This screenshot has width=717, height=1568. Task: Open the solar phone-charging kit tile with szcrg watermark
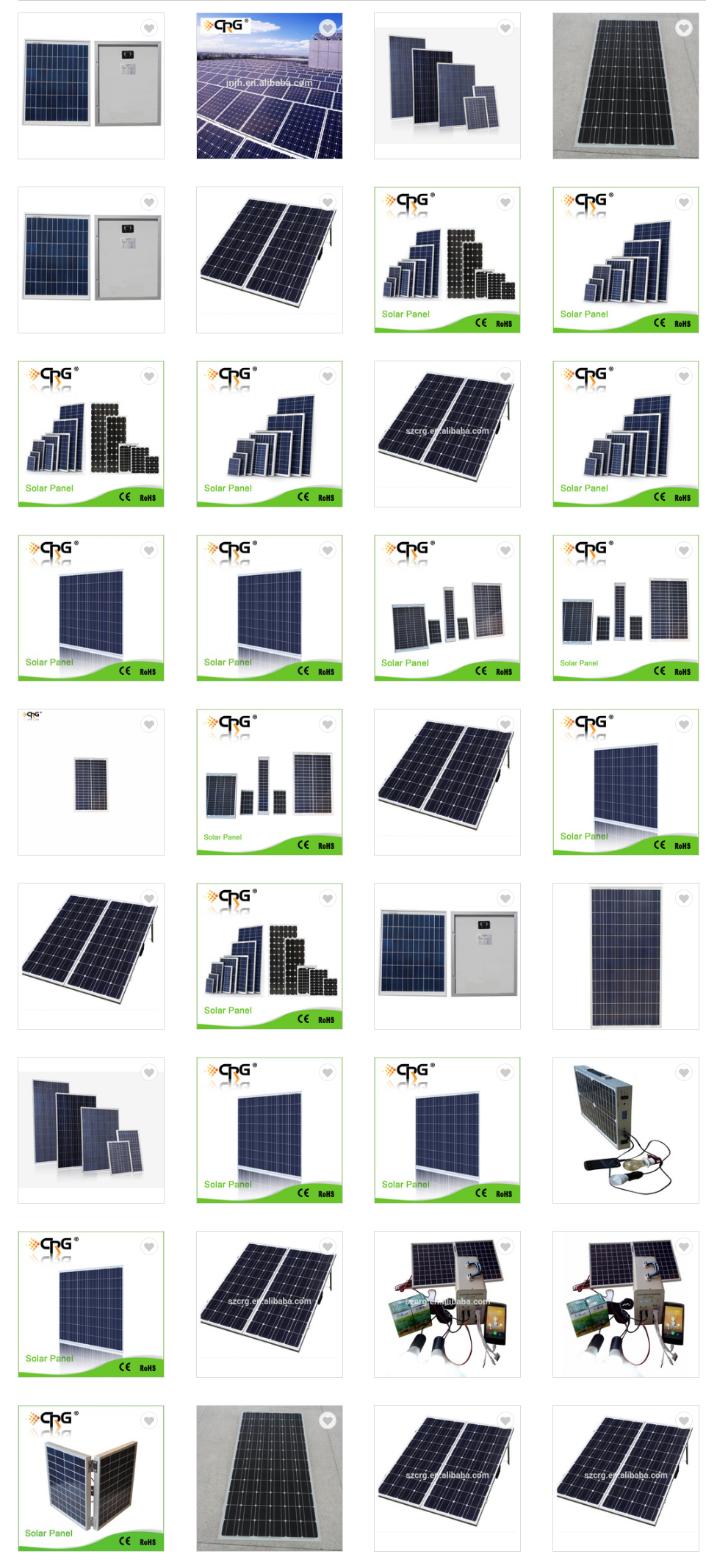(447, 1304)
